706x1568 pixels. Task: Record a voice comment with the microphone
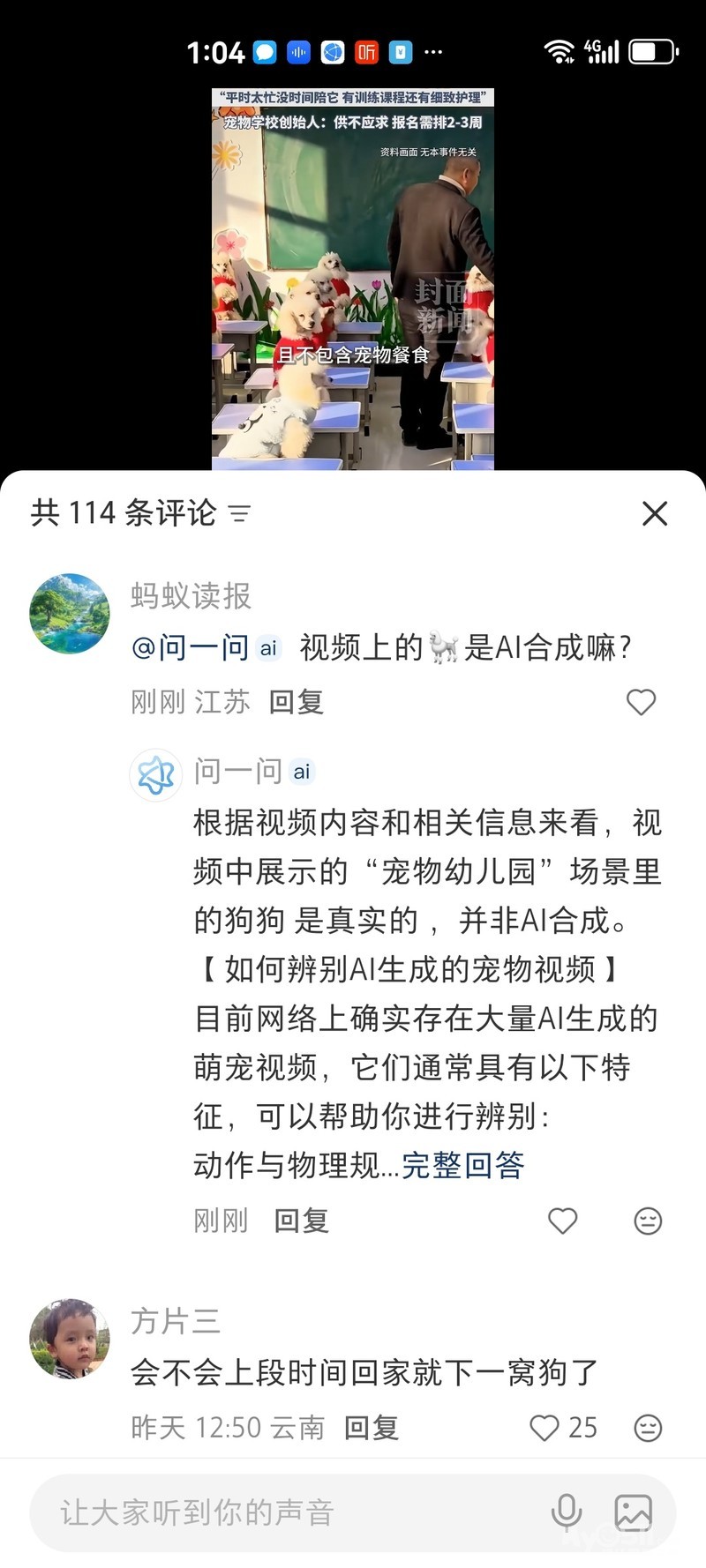(566, 1512)
